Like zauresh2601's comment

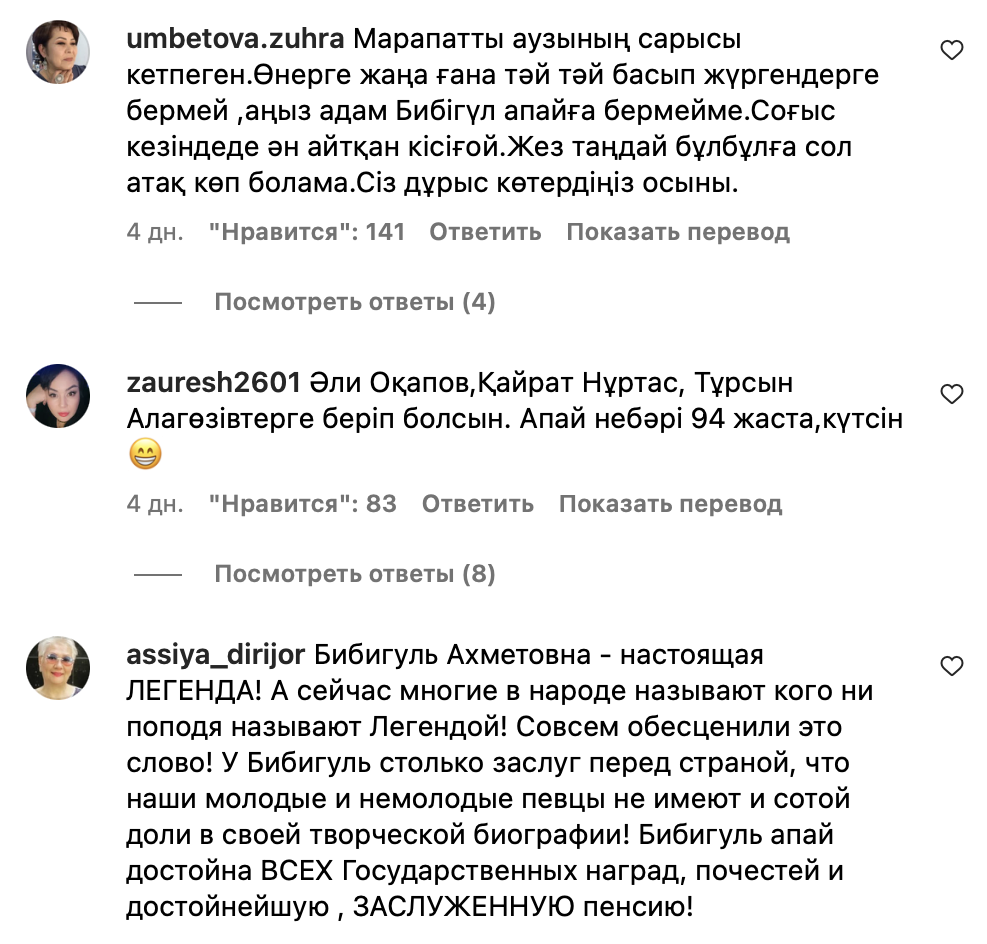click(x=952, y=394)
